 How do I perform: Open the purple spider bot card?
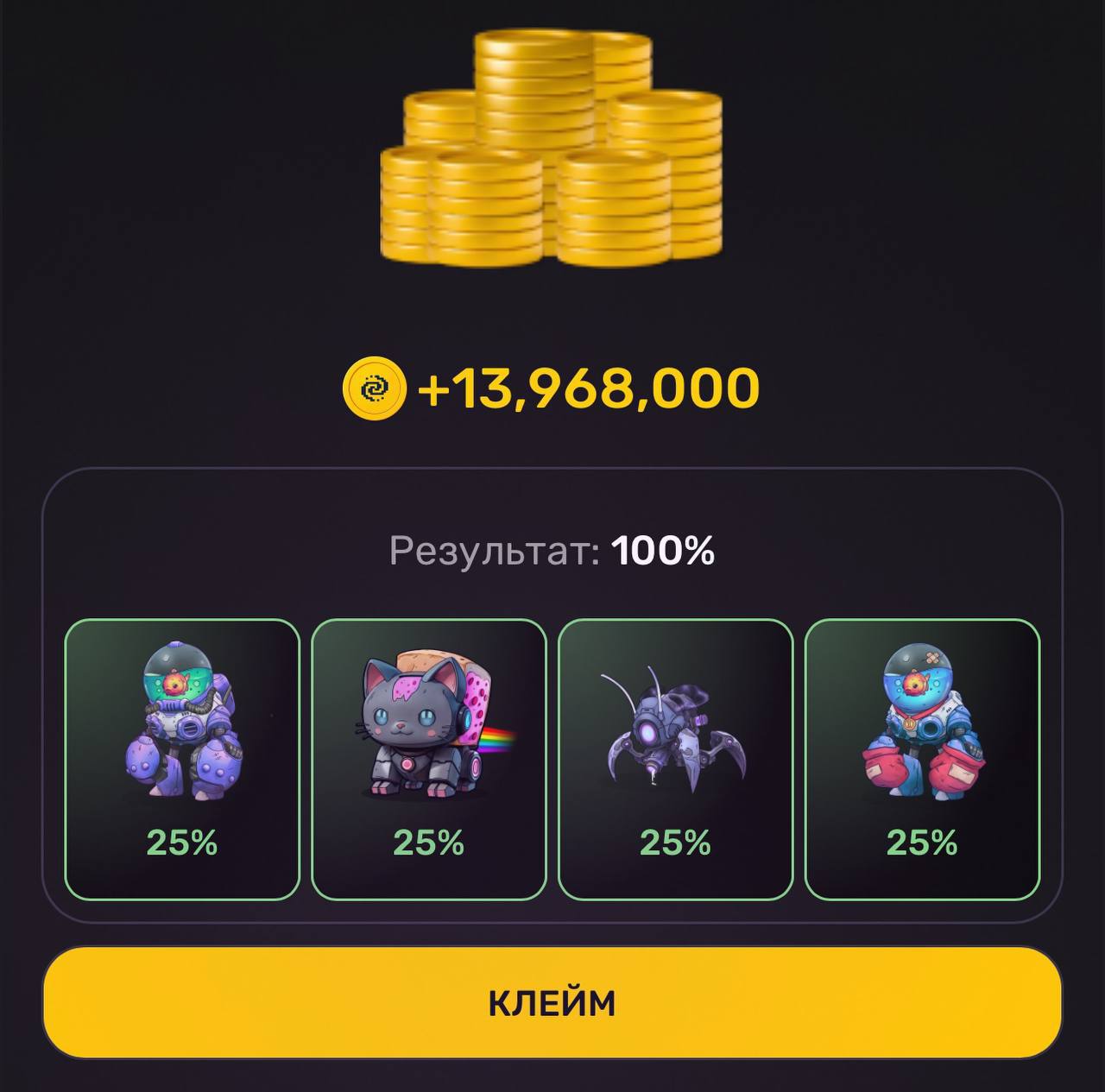(675, 760)
